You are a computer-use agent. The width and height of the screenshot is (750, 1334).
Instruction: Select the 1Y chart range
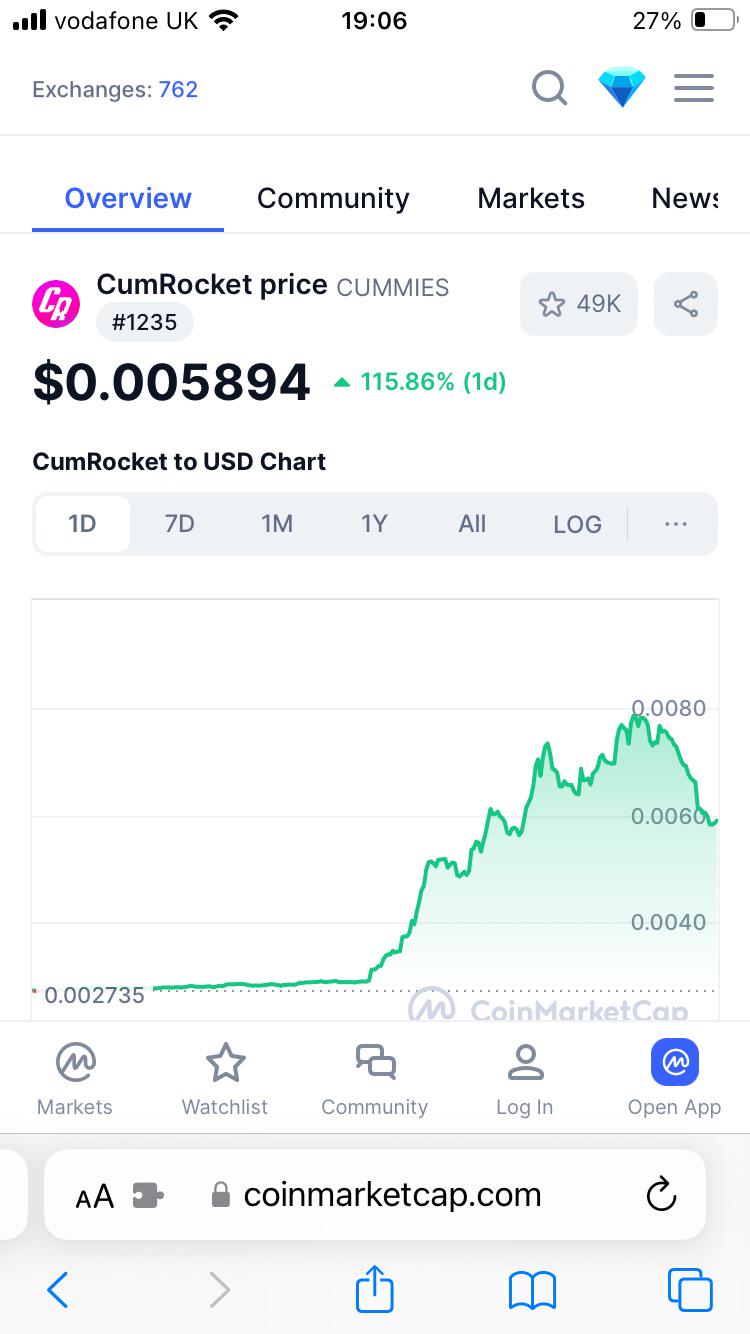pos(374,524)
